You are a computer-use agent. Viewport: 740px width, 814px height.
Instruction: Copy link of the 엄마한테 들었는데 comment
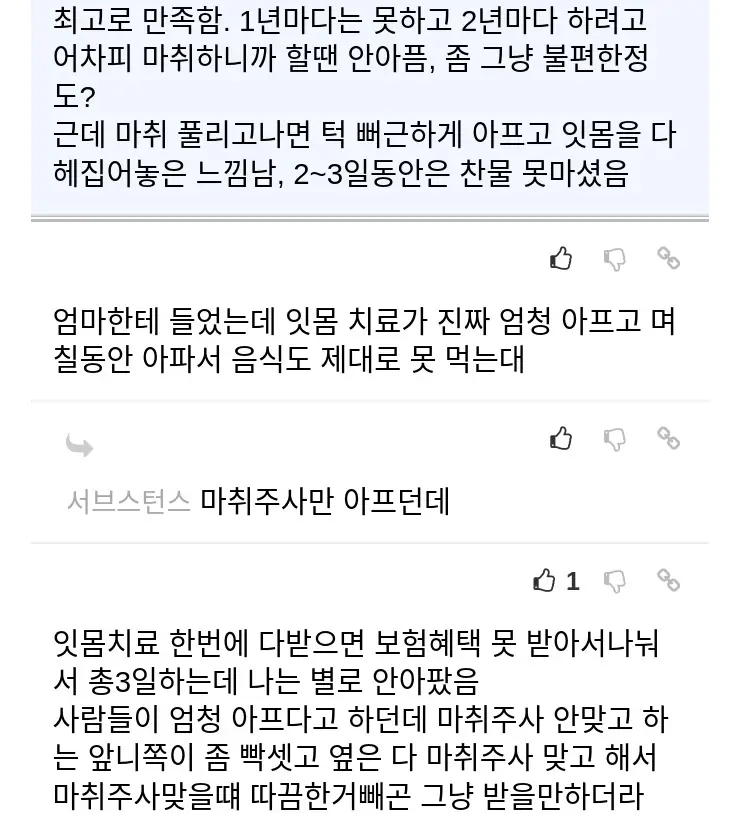tap(668, 258)
